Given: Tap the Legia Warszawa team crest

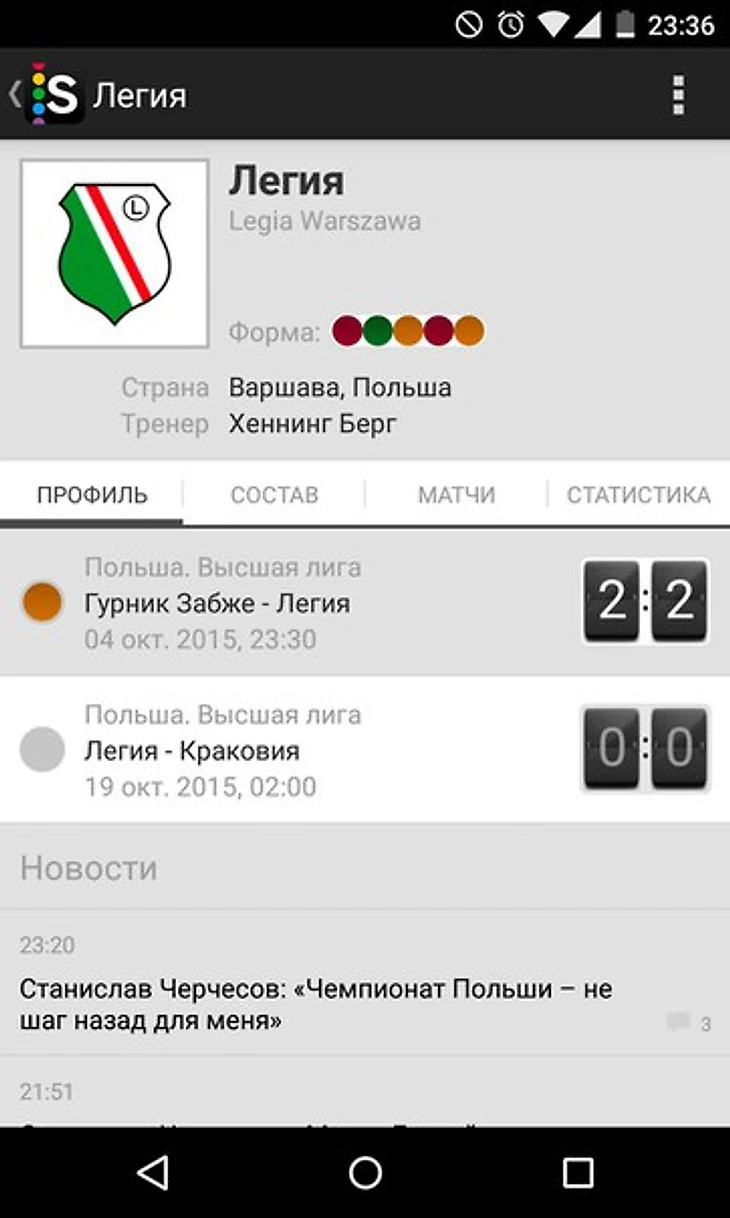Looking at the screenshot, I should (x=115, y=254).
